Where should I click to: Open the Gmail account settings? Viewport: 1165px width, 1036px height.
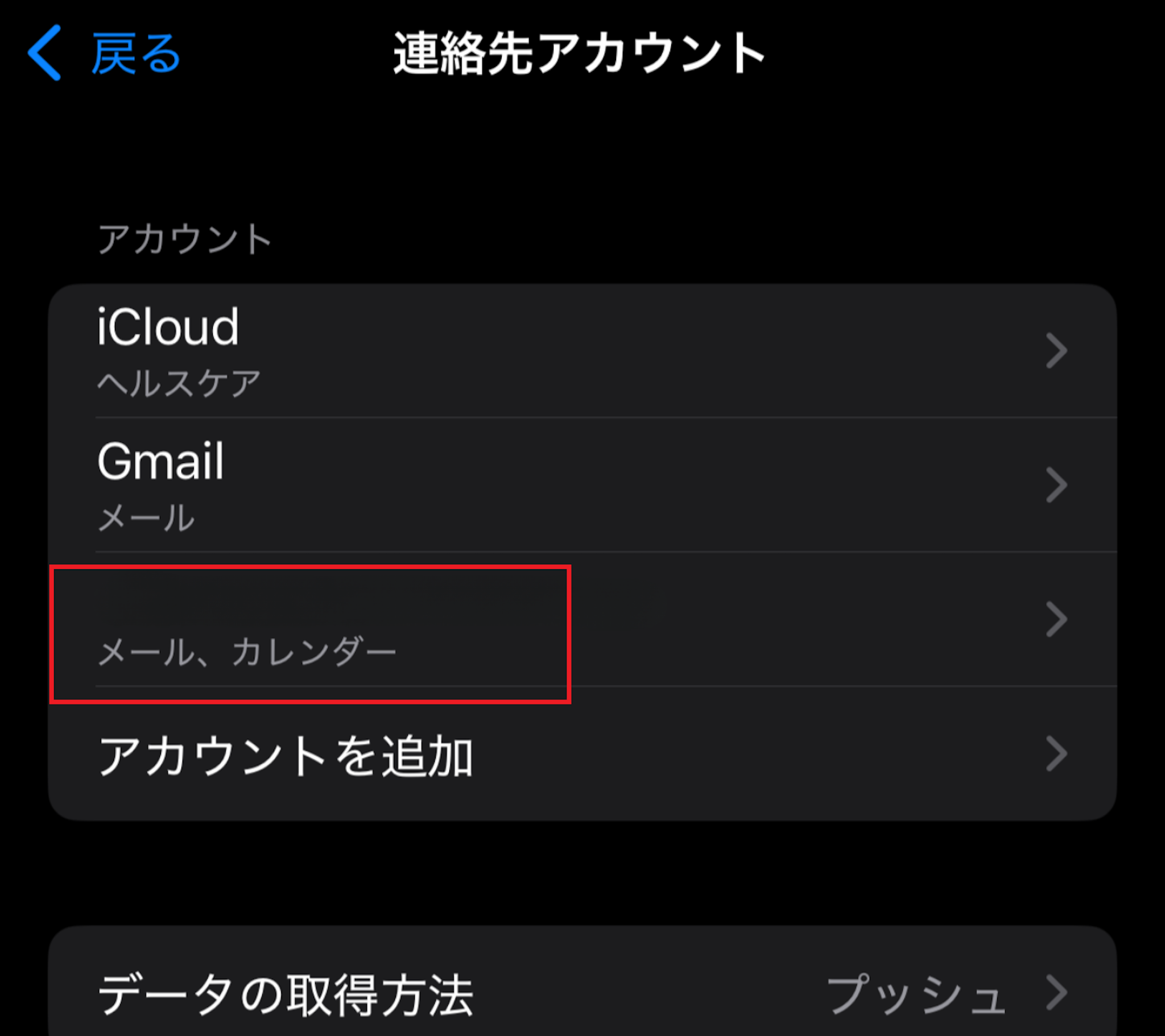pyautogui.click(x=581, y=485)
